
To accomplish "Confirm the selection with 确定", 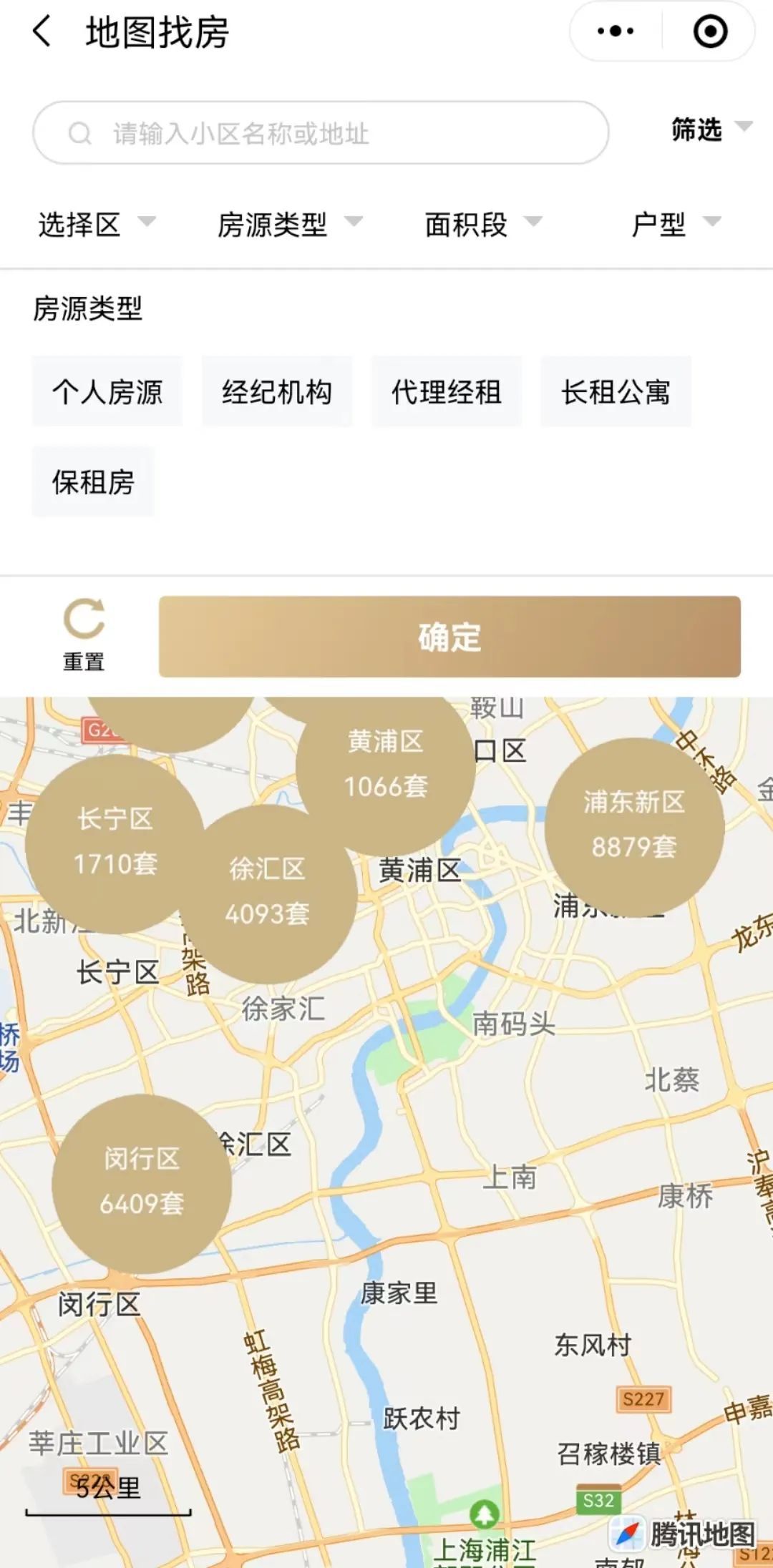I will pyautogui.click(x=449, y=637).
